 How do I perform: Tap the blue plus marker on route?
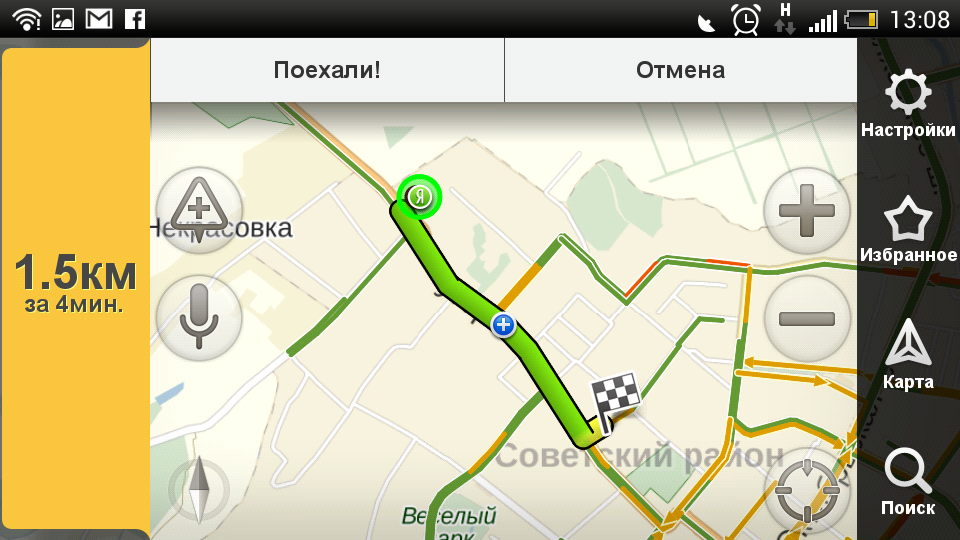tap(503, 325)
